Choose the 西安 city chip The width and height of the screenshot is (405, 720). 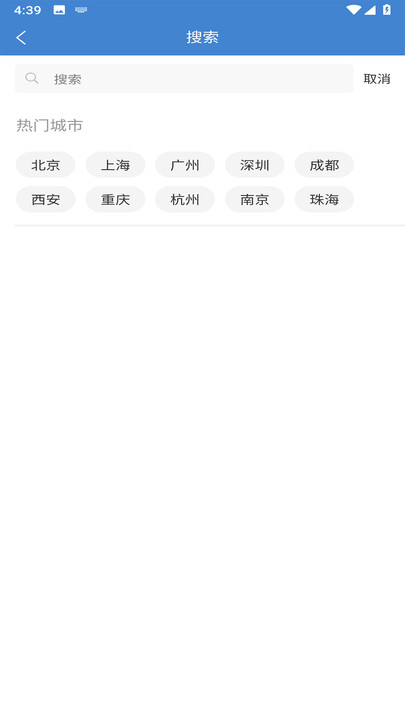[45, 199]
